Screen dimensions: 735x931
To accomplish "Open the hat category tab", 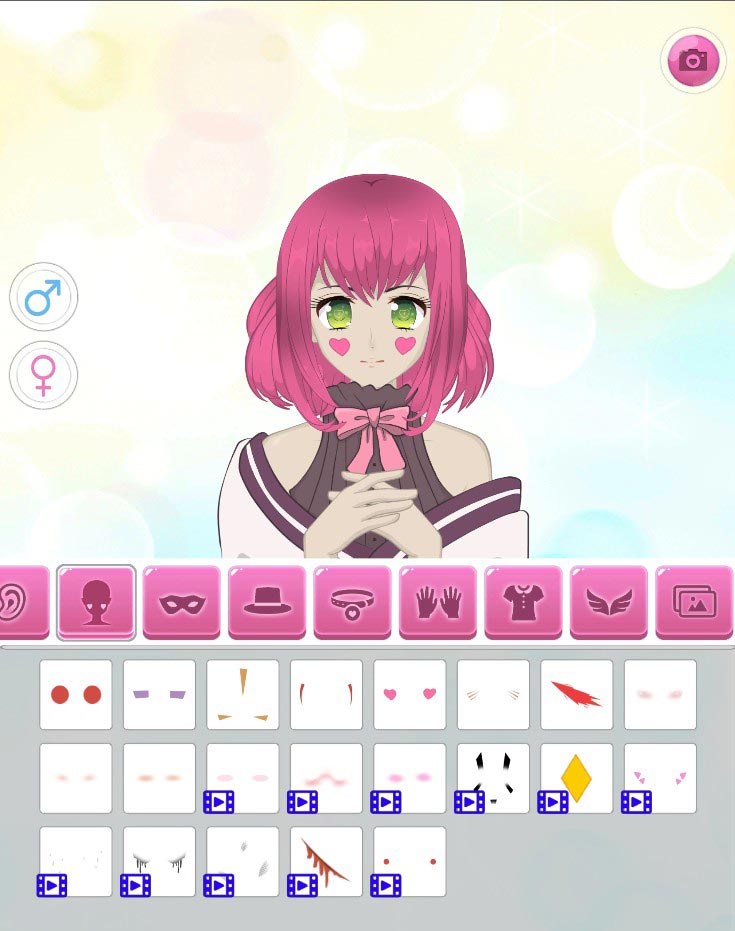I will coord(266,601).
